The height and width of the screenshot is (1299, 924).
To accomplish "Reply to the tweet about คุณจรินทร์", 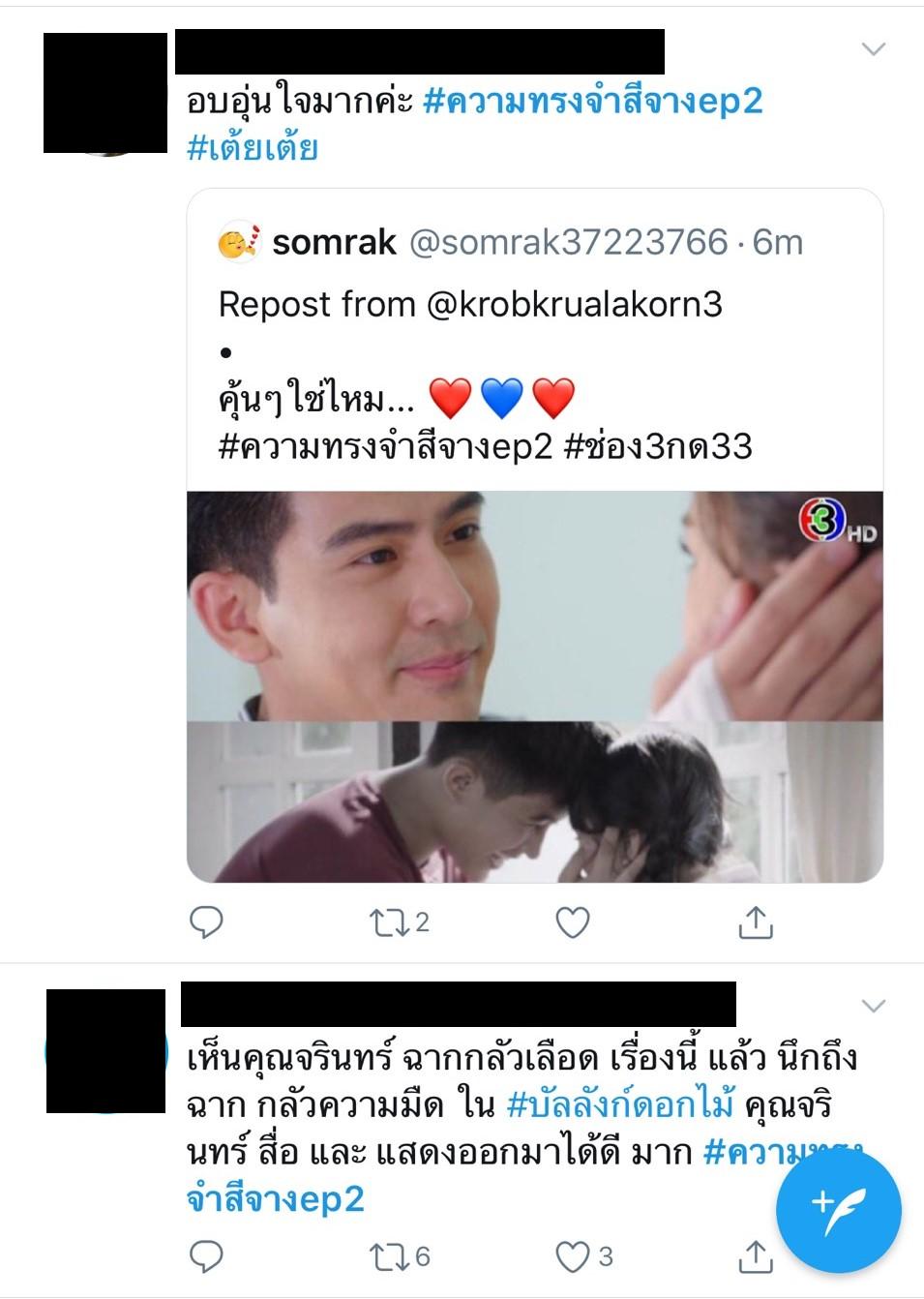I will (206, 1256).
